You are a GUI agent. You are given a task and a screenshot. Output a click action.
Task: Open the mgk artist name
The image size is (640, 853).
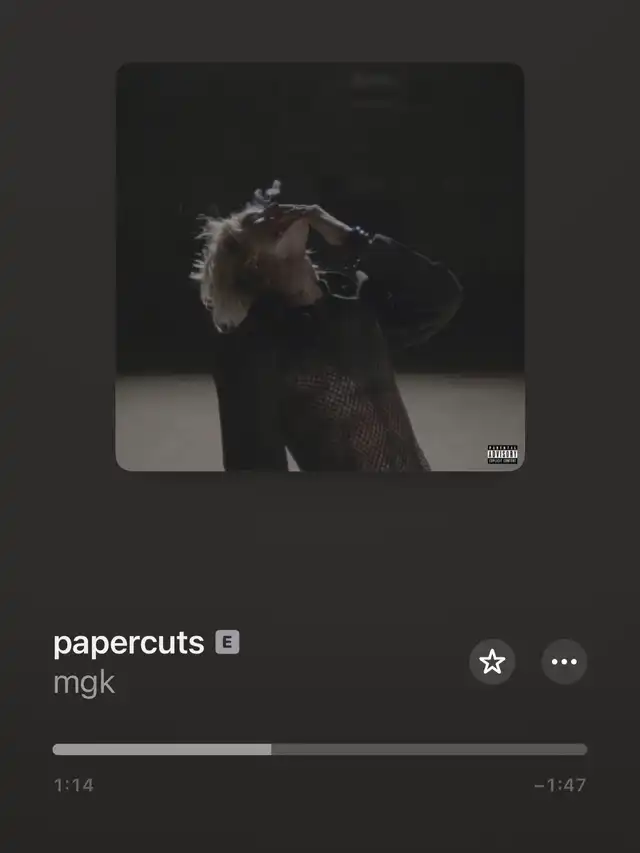(x=84, y=685)
